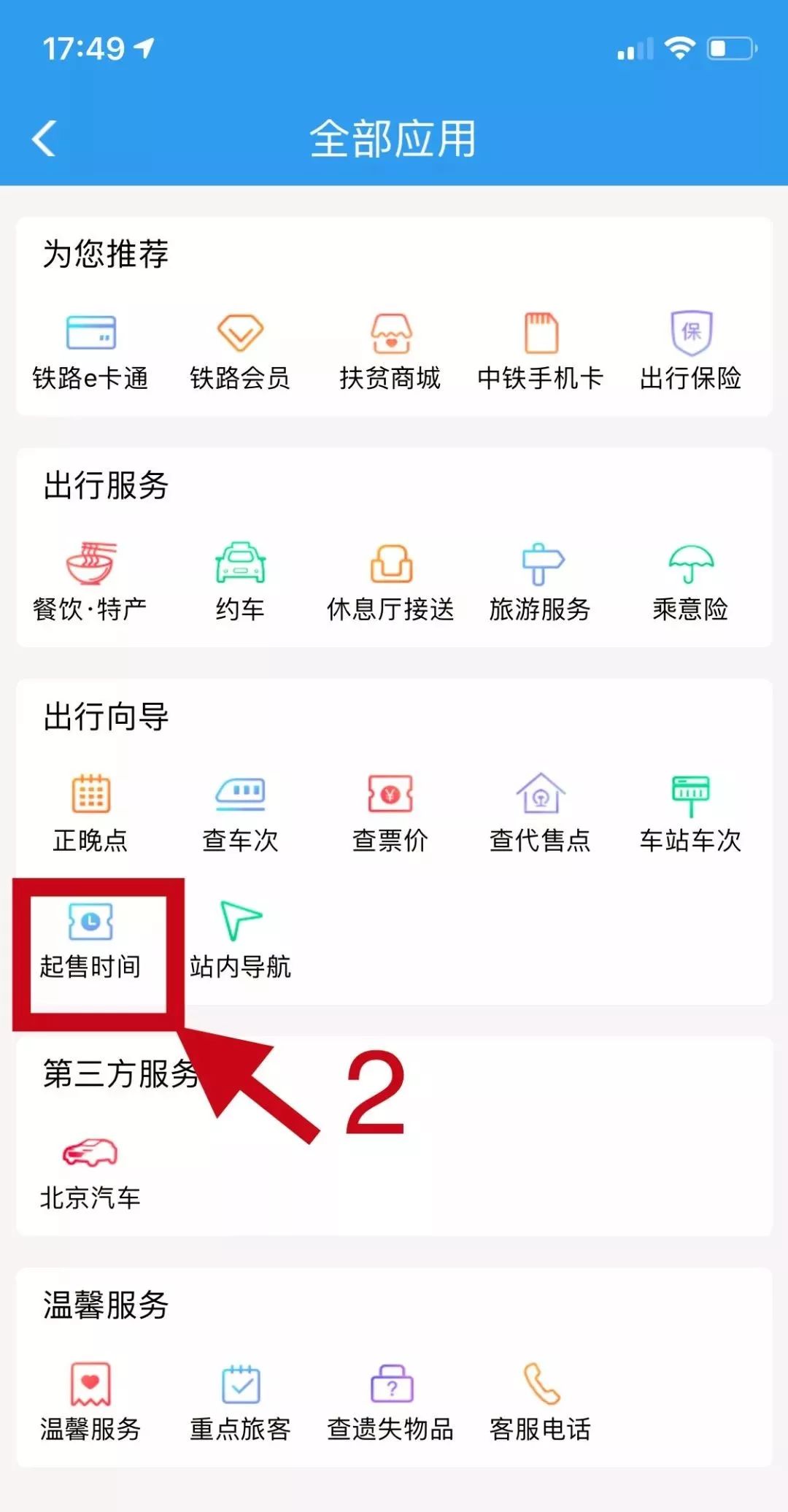Tap the back arrow to leave 全部应用
Screen dimensions: 788x1512
(x=44, y=139)
